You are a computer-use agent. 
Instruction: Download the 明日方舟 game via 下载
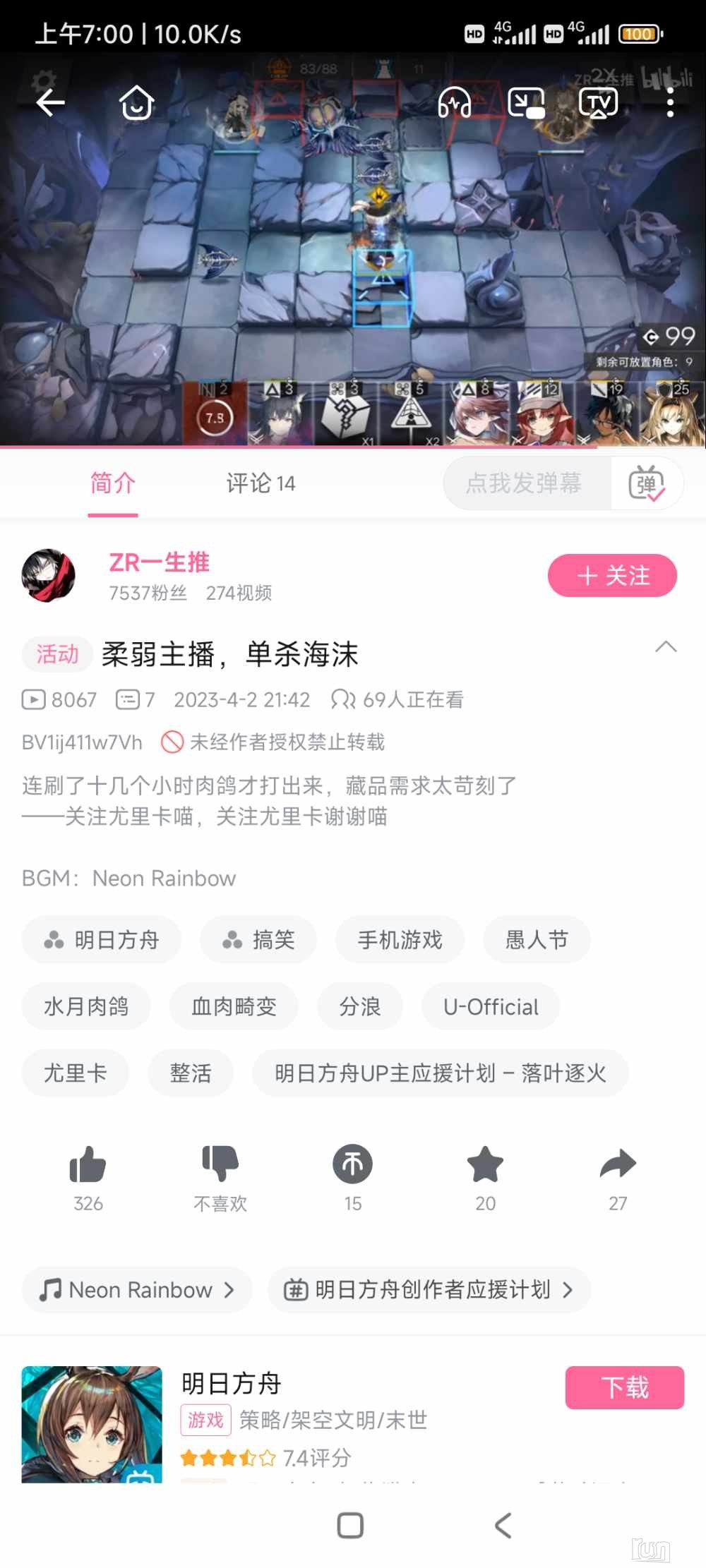[624, 1387]
